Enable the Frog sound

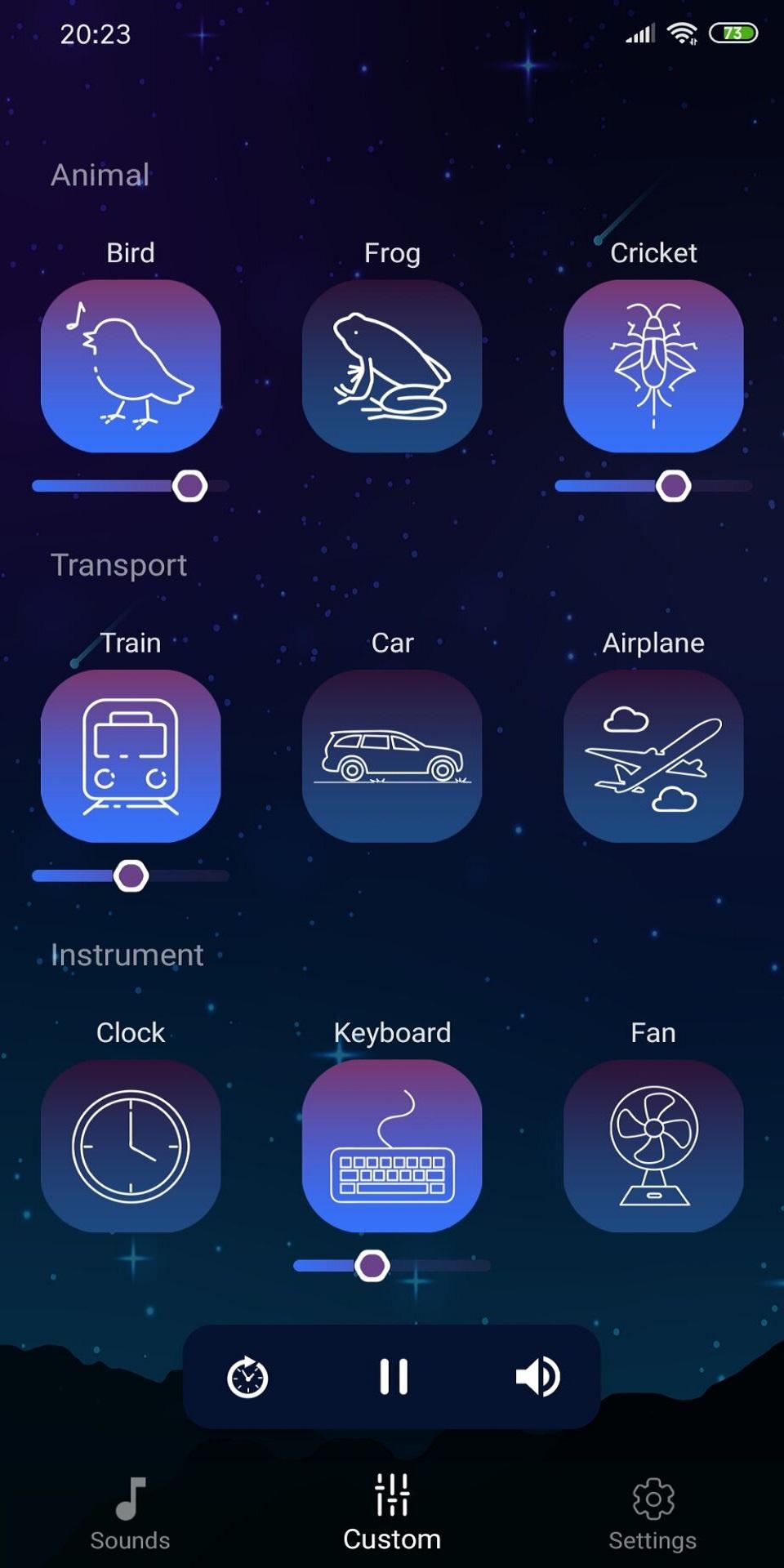[x=392, y=366]
